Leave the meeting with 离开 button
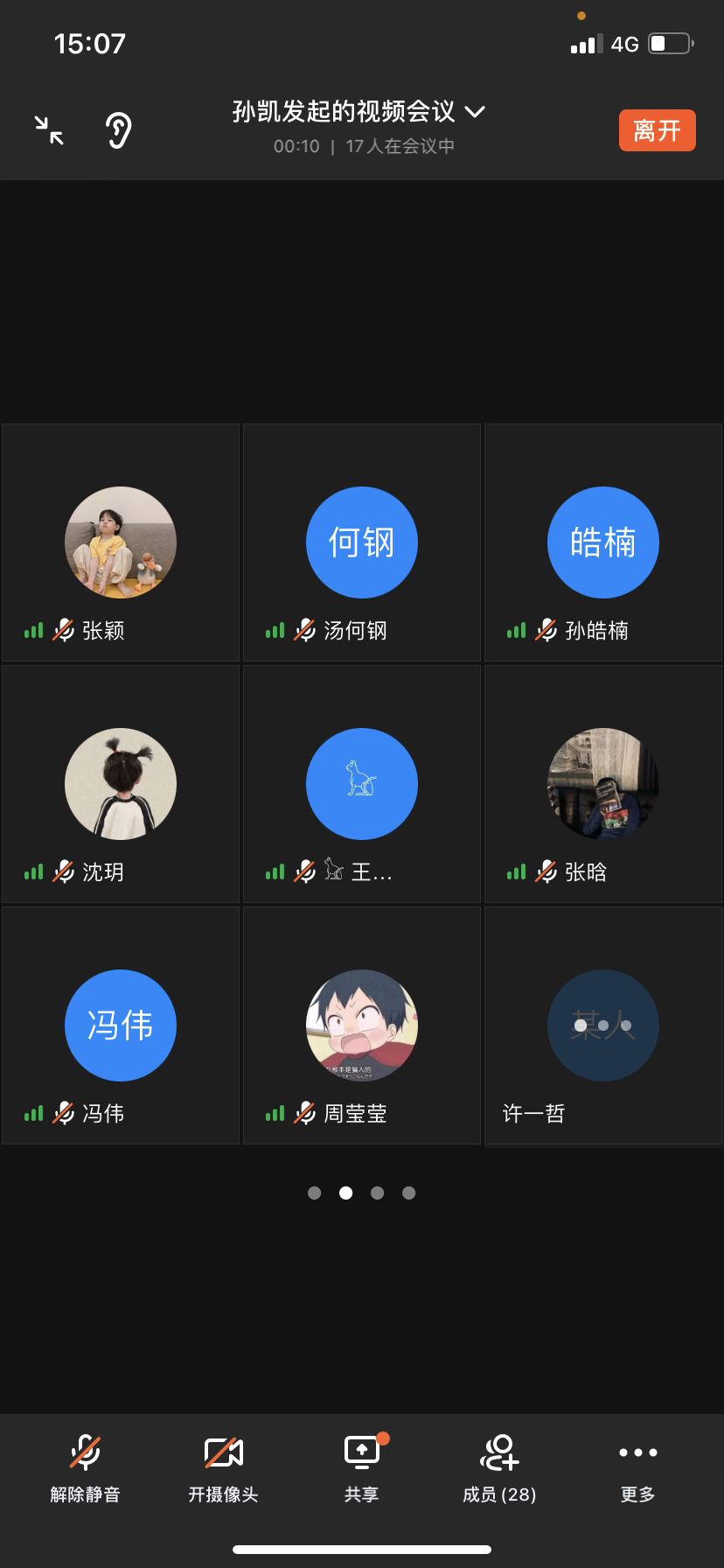The image size is (724, 1568). (657, 130)
